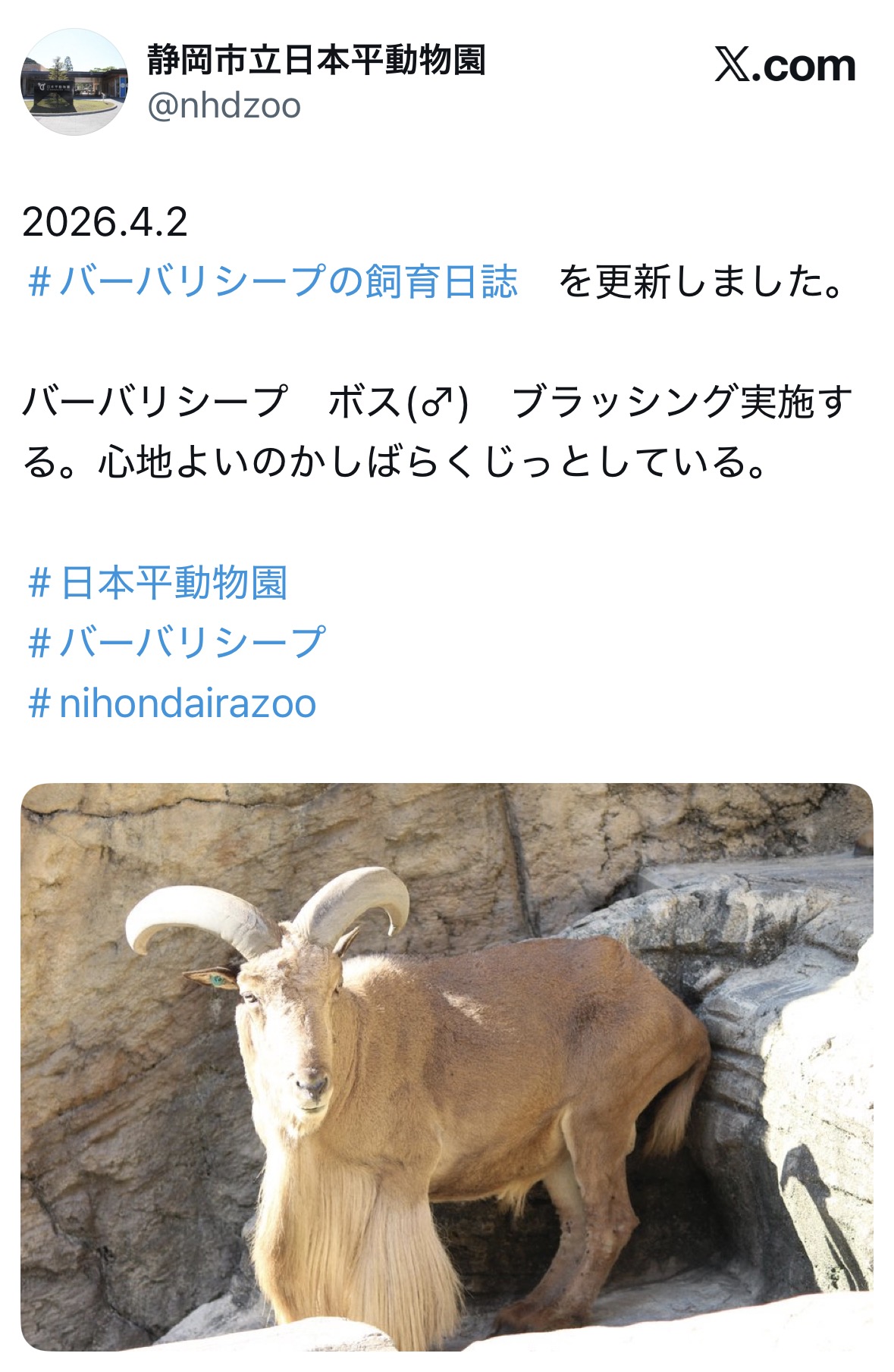Open the post on X.com
This screenshot has height=1372, width=894.
tap(785, 65)
